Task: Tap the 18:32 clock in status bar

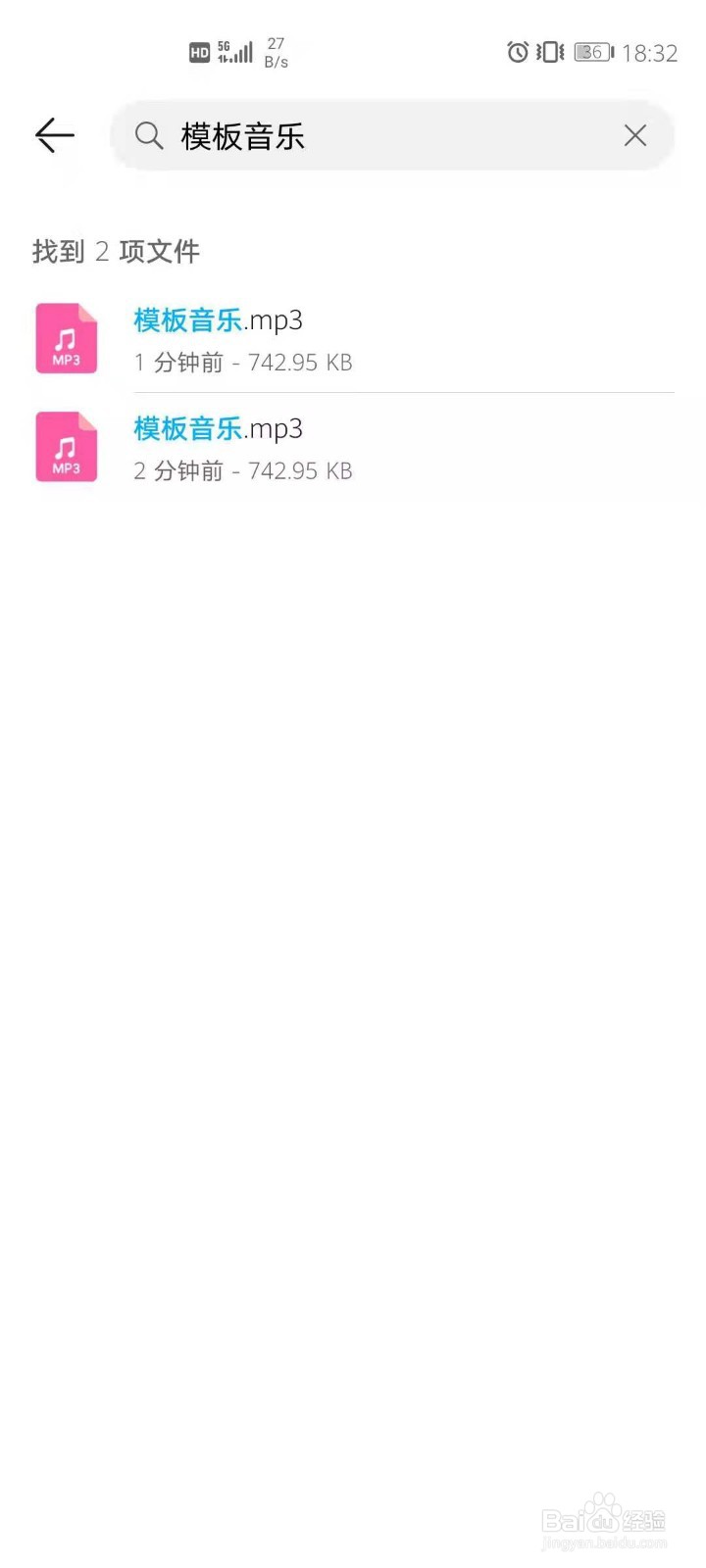Action: (651, 54)
